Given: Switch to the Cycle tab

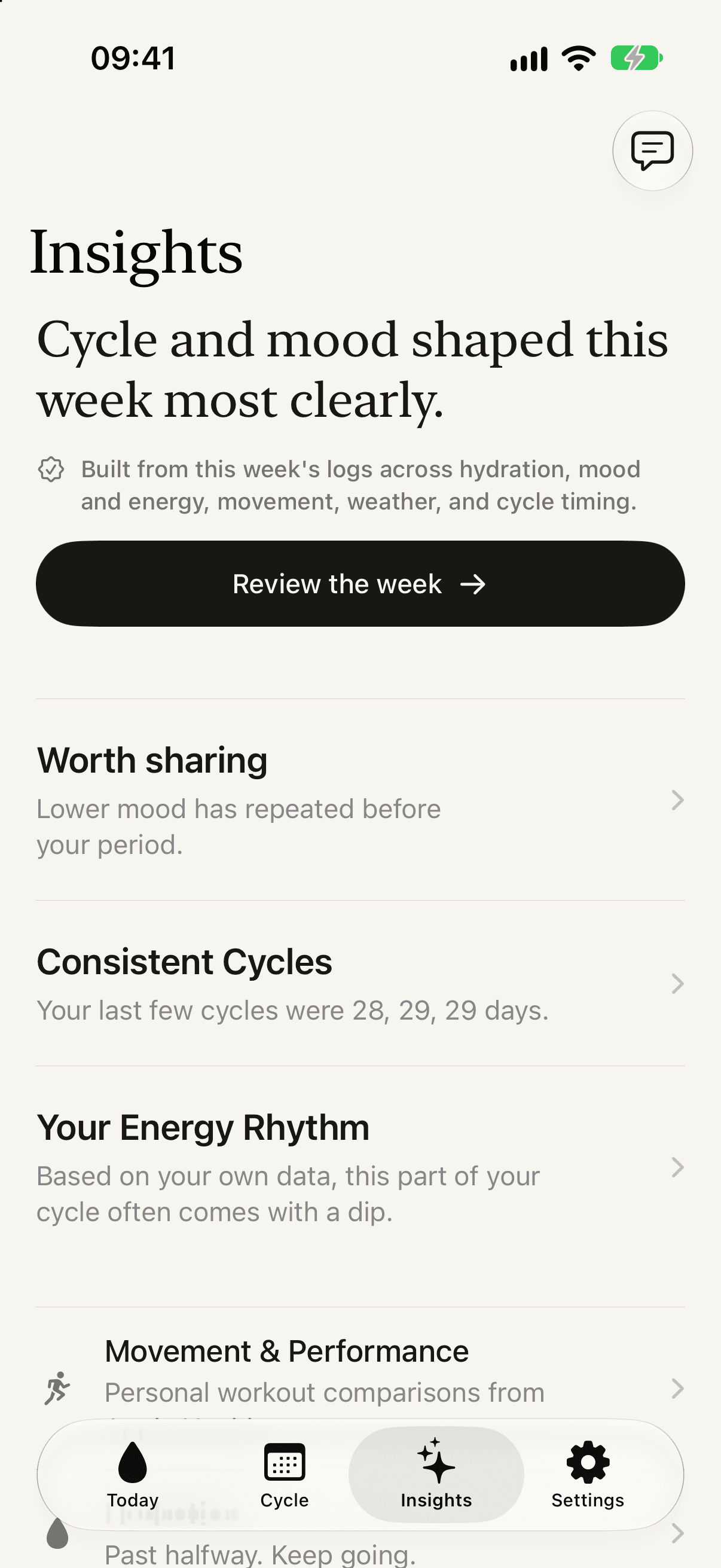Looking at the screenshot, I should 284,1475.
